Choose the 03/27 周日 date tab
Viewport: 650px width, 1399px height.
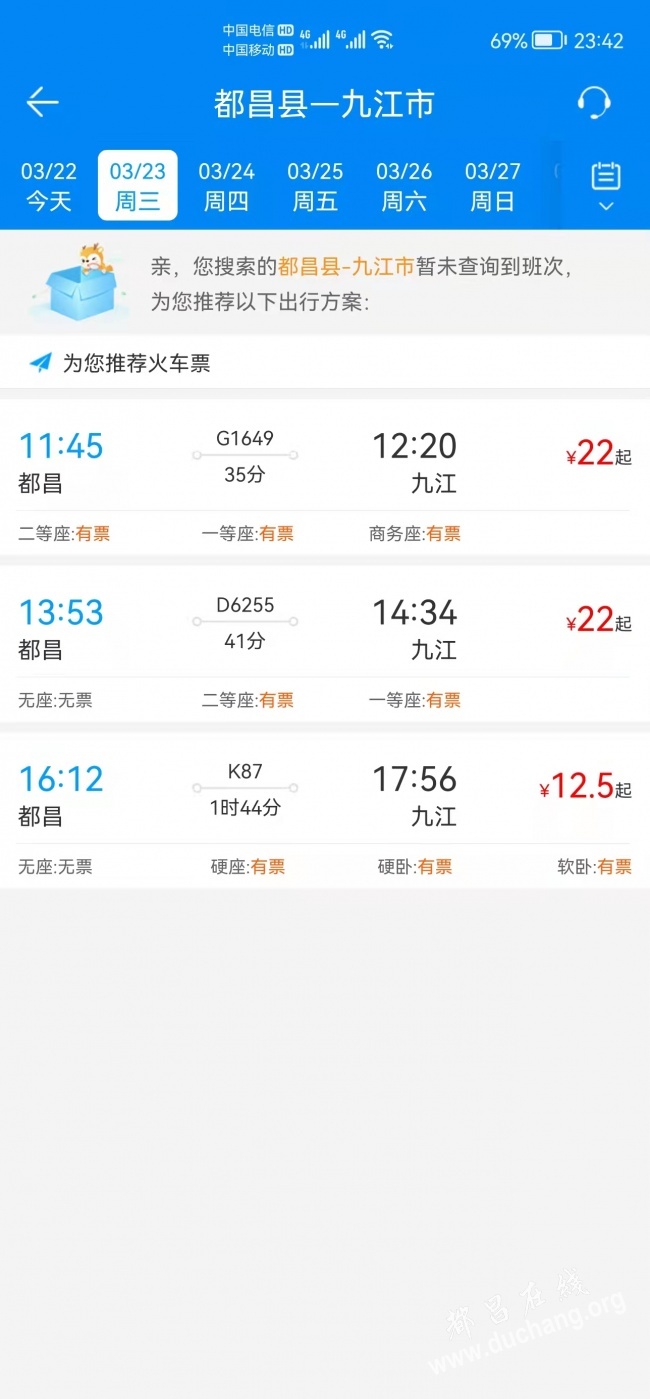[x=493, y=186]
